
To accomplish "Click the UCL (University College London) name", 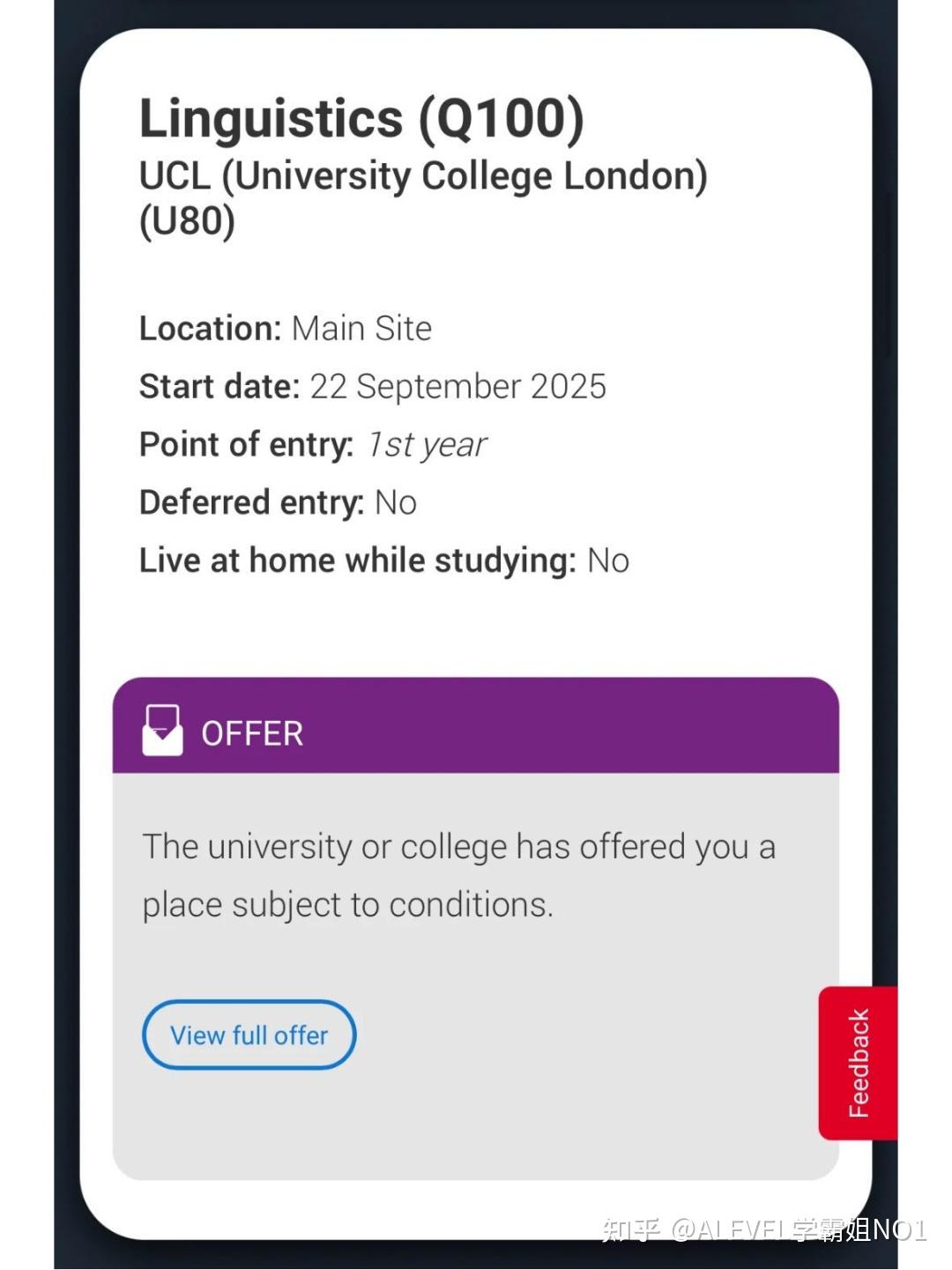I will [x=423, y=175].
